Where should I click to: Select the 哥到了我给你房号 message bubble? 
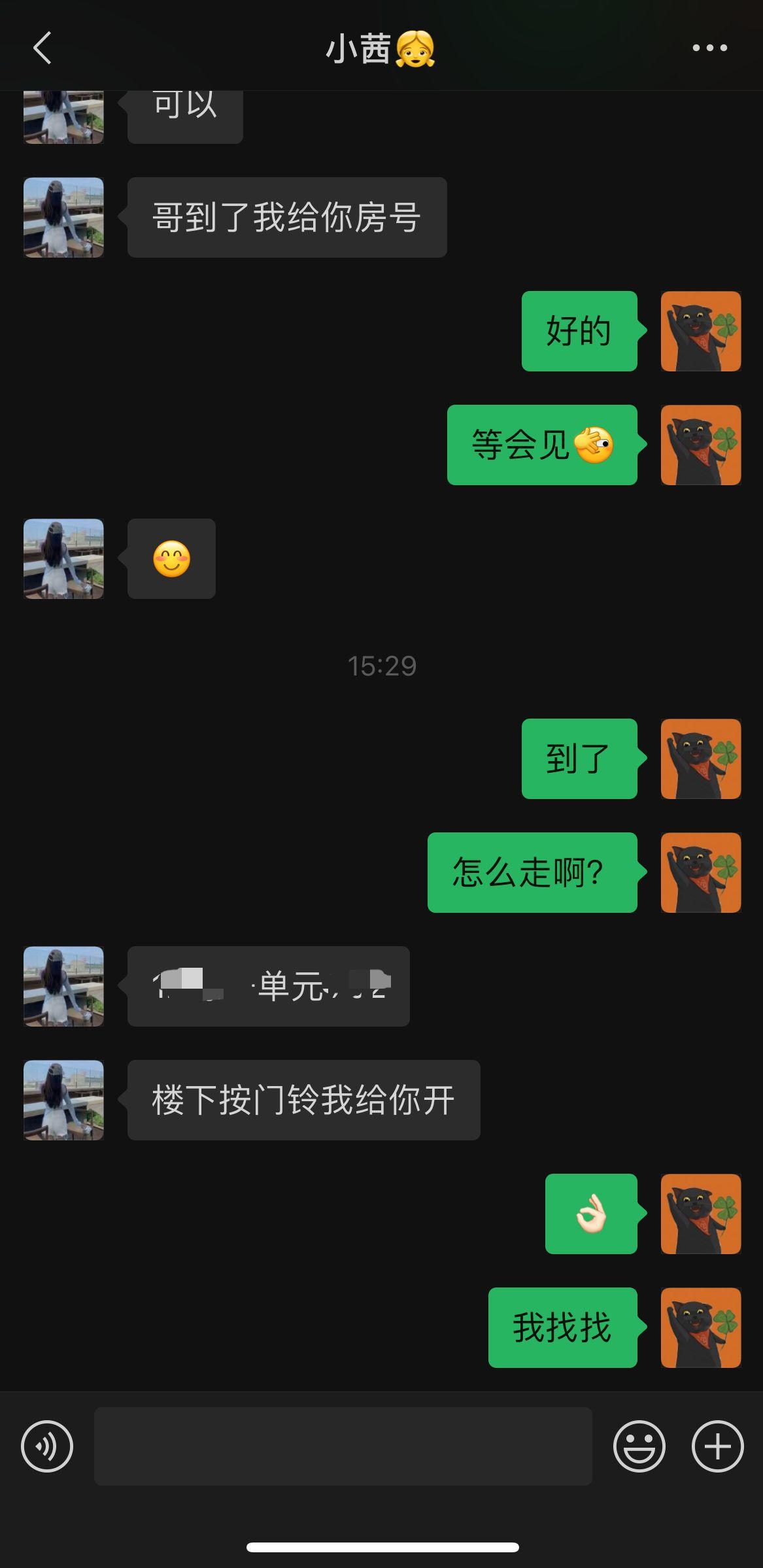[x=286, y=217]
